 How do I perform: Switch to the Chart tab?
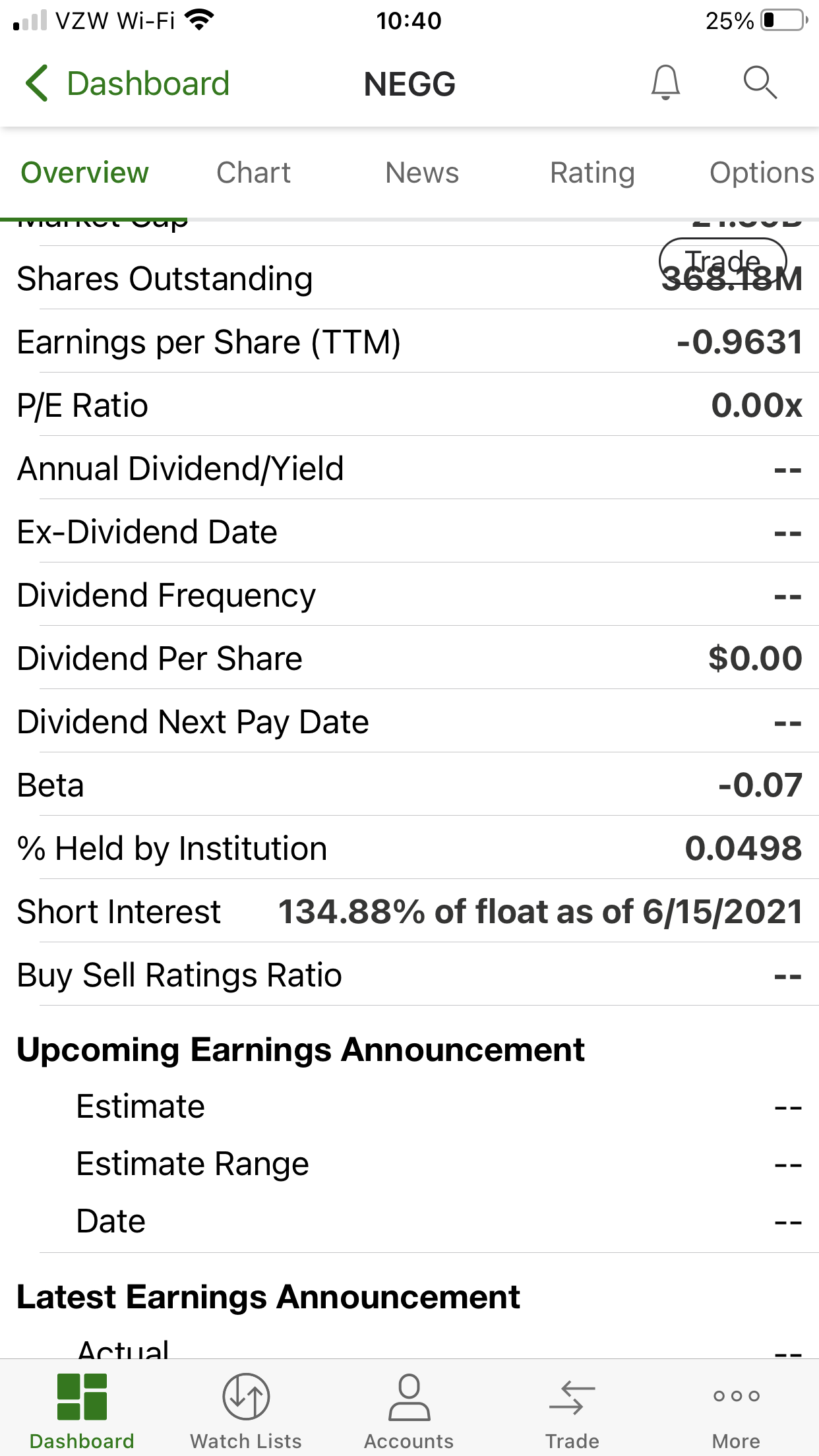pos(253,173)
